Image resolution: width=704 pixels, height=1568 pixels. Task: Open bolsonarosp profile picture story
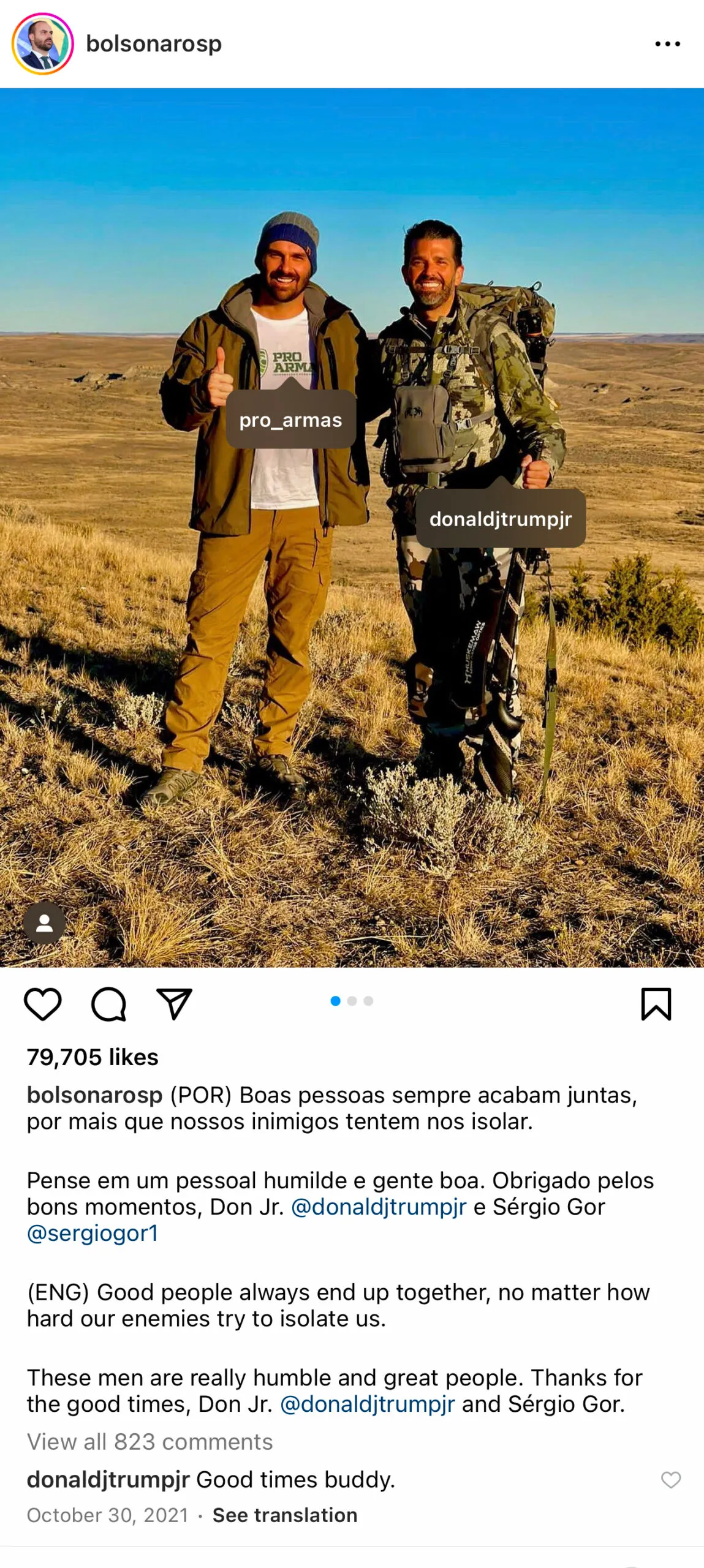[x=43, y=44]
